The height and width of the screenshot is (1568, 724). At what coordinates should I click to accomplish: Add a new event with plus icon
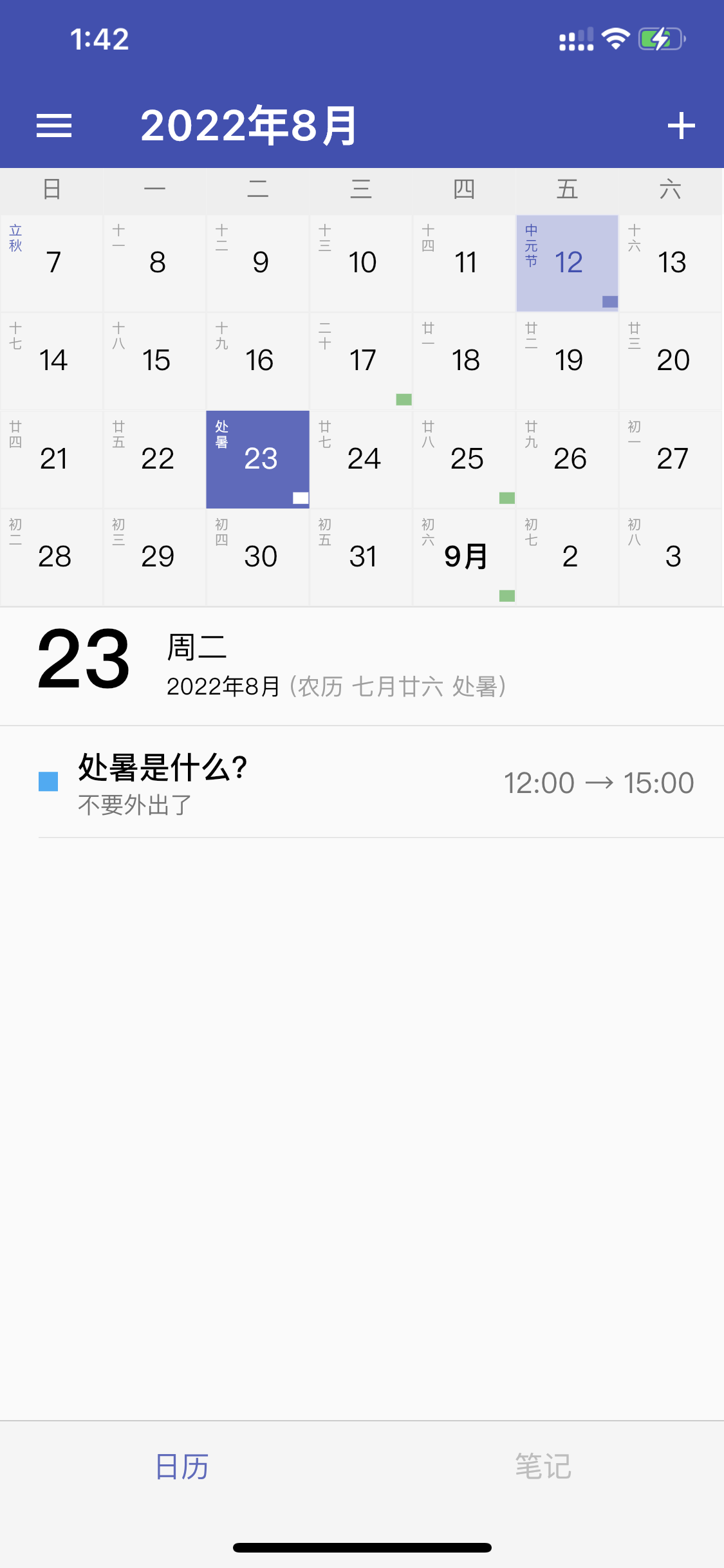click(681, 126)
